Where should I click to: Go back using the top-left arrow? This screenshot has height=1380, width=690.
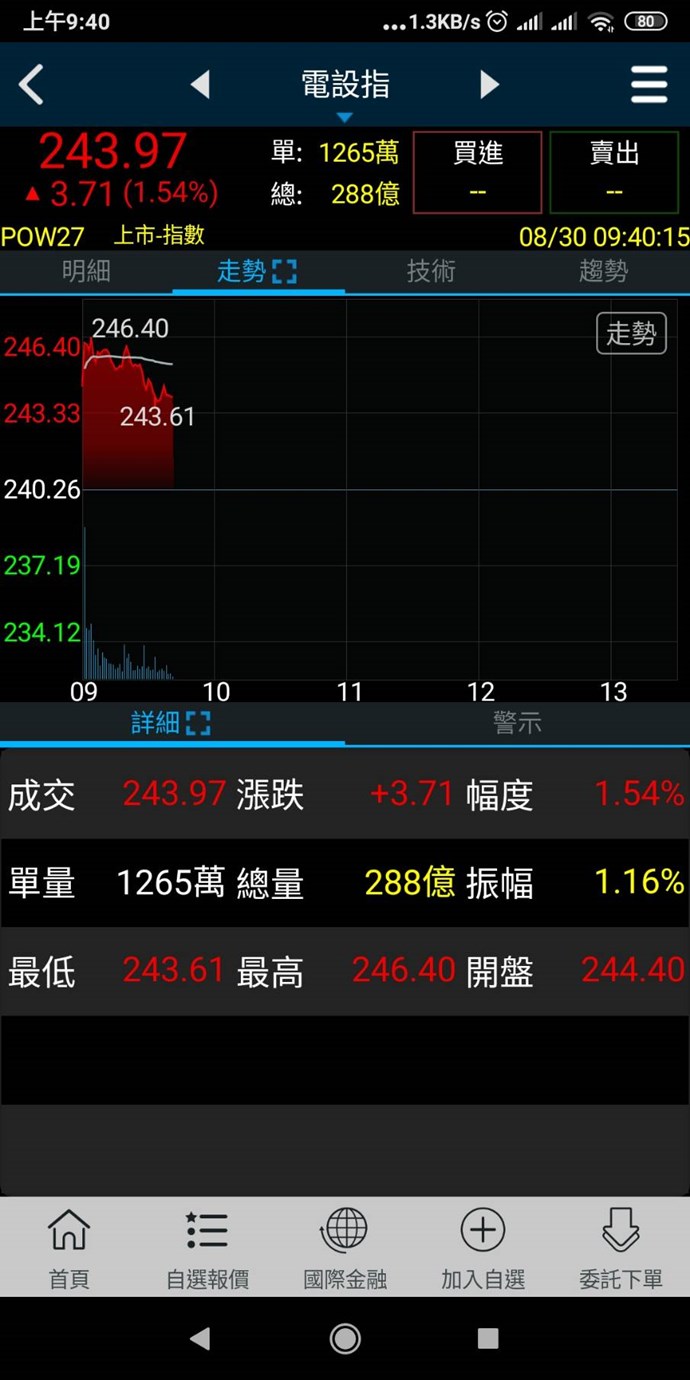click(32, 85)
